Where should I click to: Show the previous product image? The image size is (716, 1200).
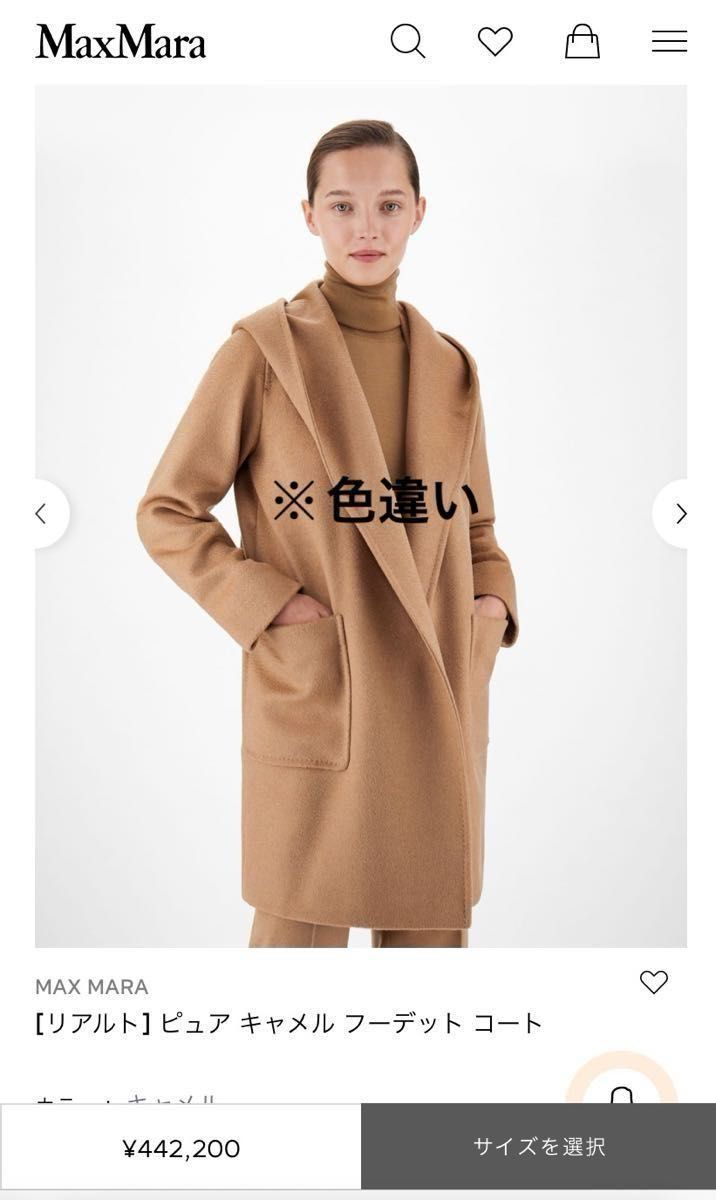pos(42,514)
